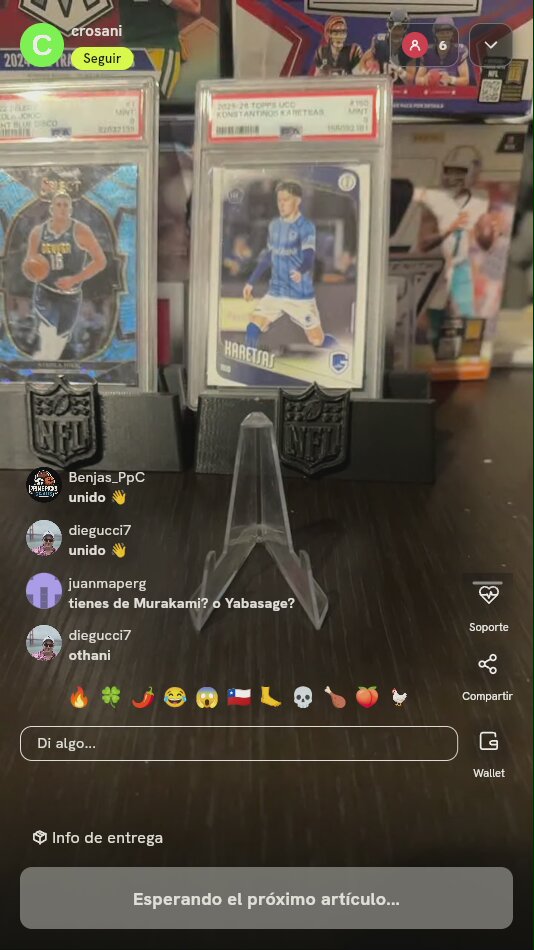This screenshot has height=950, width=534.
Task: Follow crosani with the Seguir button
Action: [102, 59]
